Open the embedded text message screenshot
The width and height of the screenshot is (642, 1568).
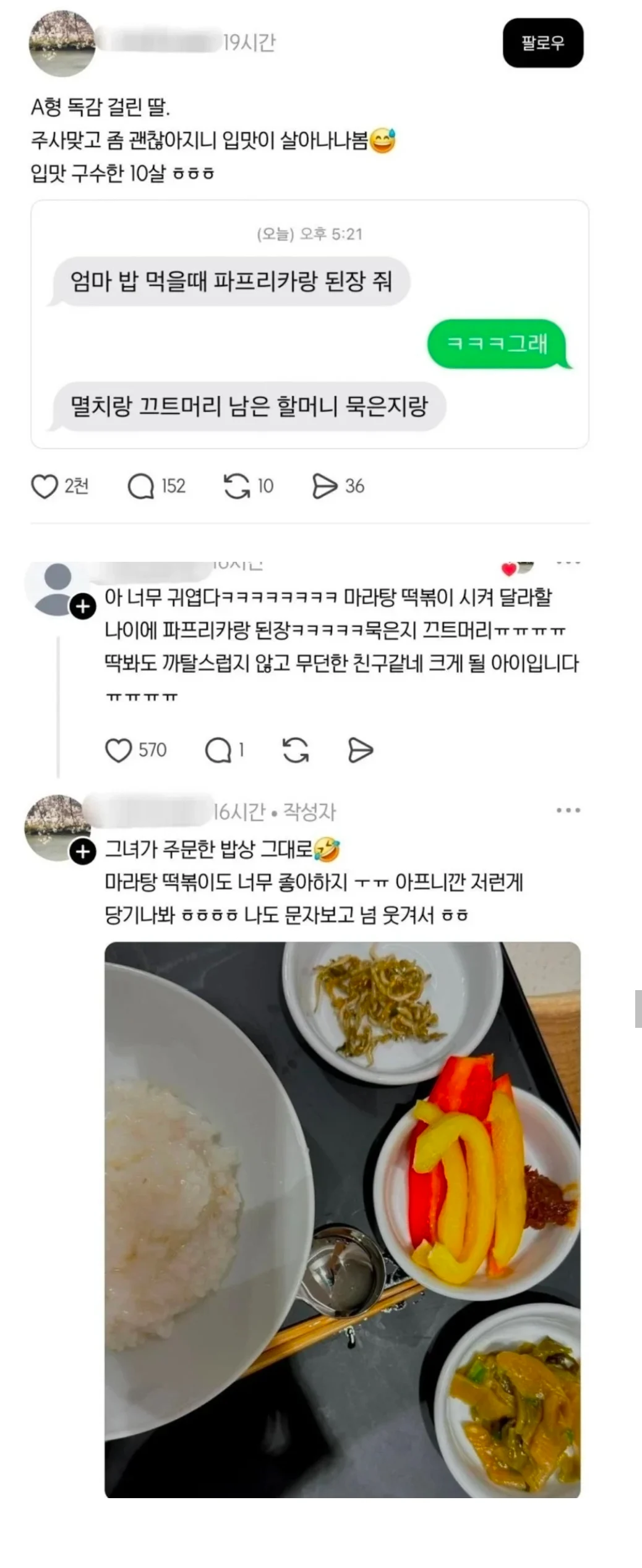[309, 324]
